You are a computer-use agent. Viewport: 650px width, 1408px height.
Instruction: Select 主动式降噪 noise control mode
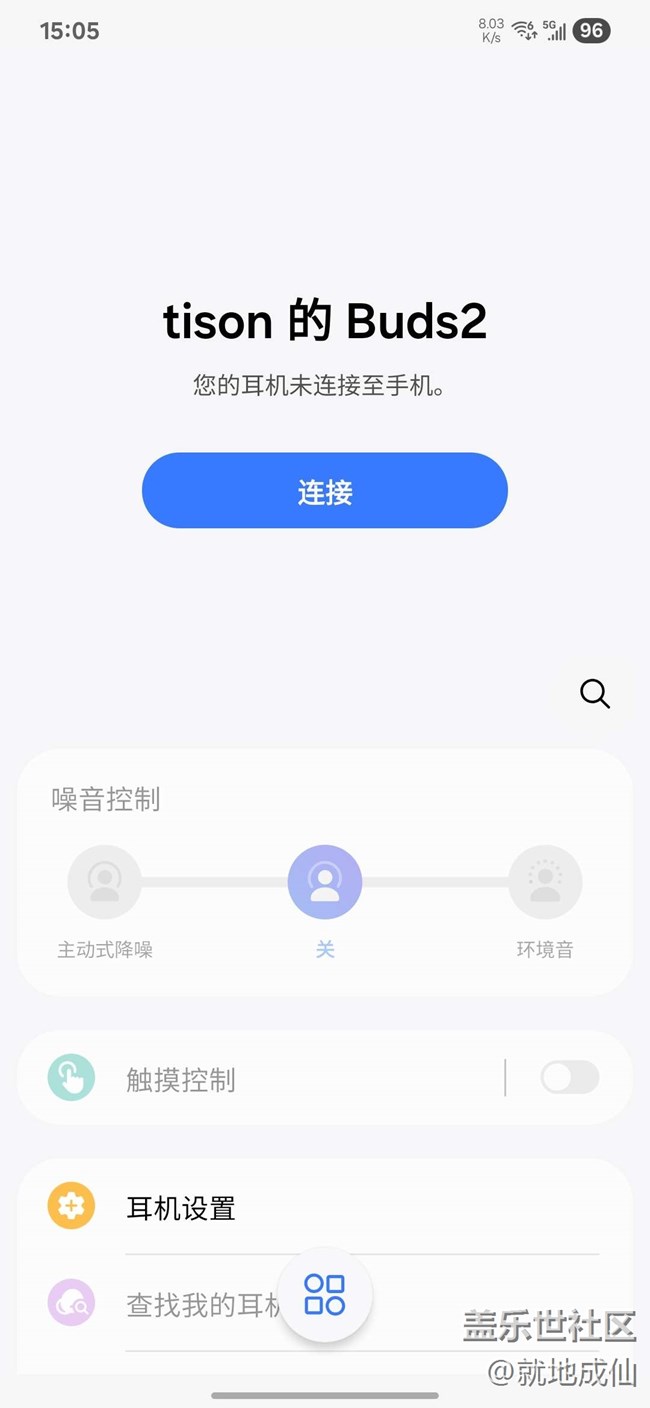pos(105,882)
